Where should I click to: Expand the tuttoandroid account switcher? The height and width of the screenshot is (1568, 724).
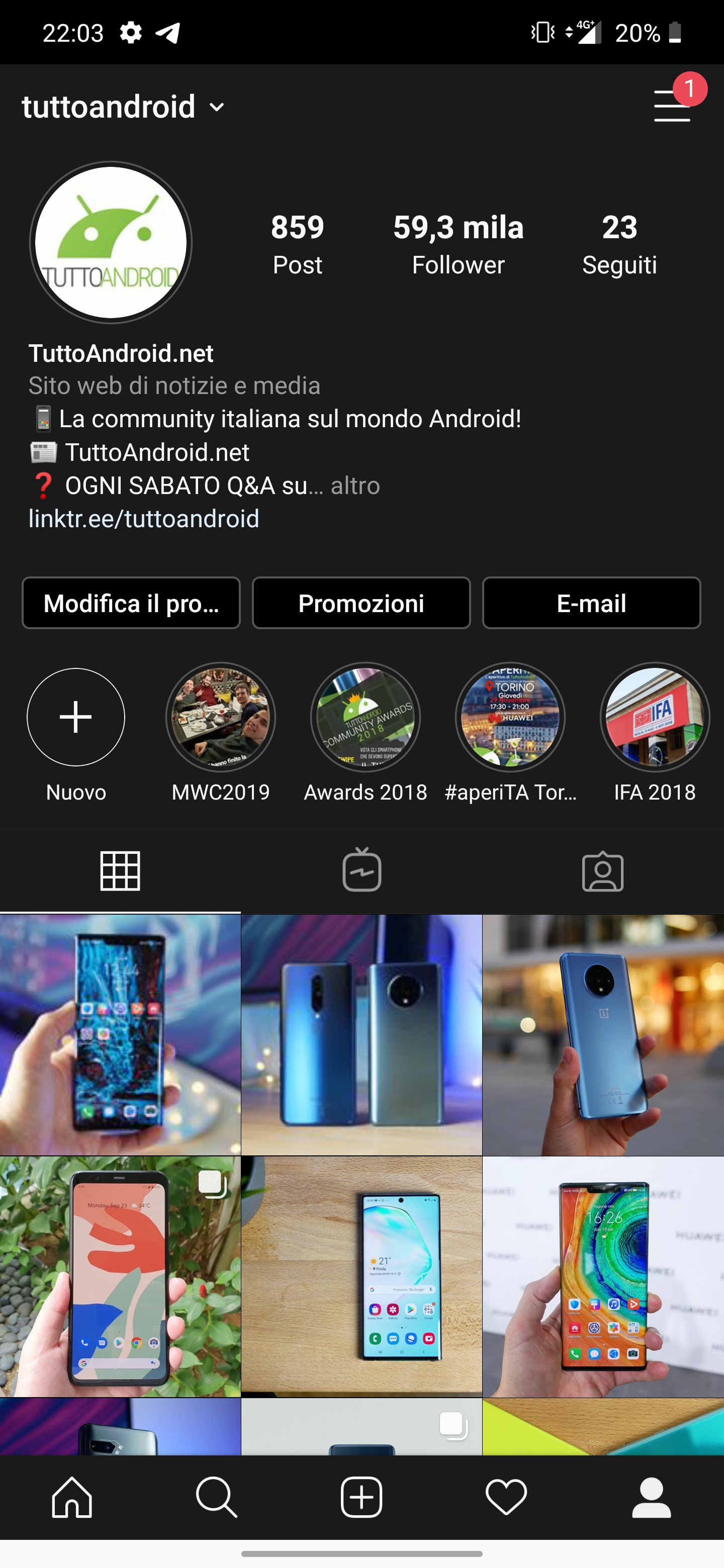click(x=124, y=107)
